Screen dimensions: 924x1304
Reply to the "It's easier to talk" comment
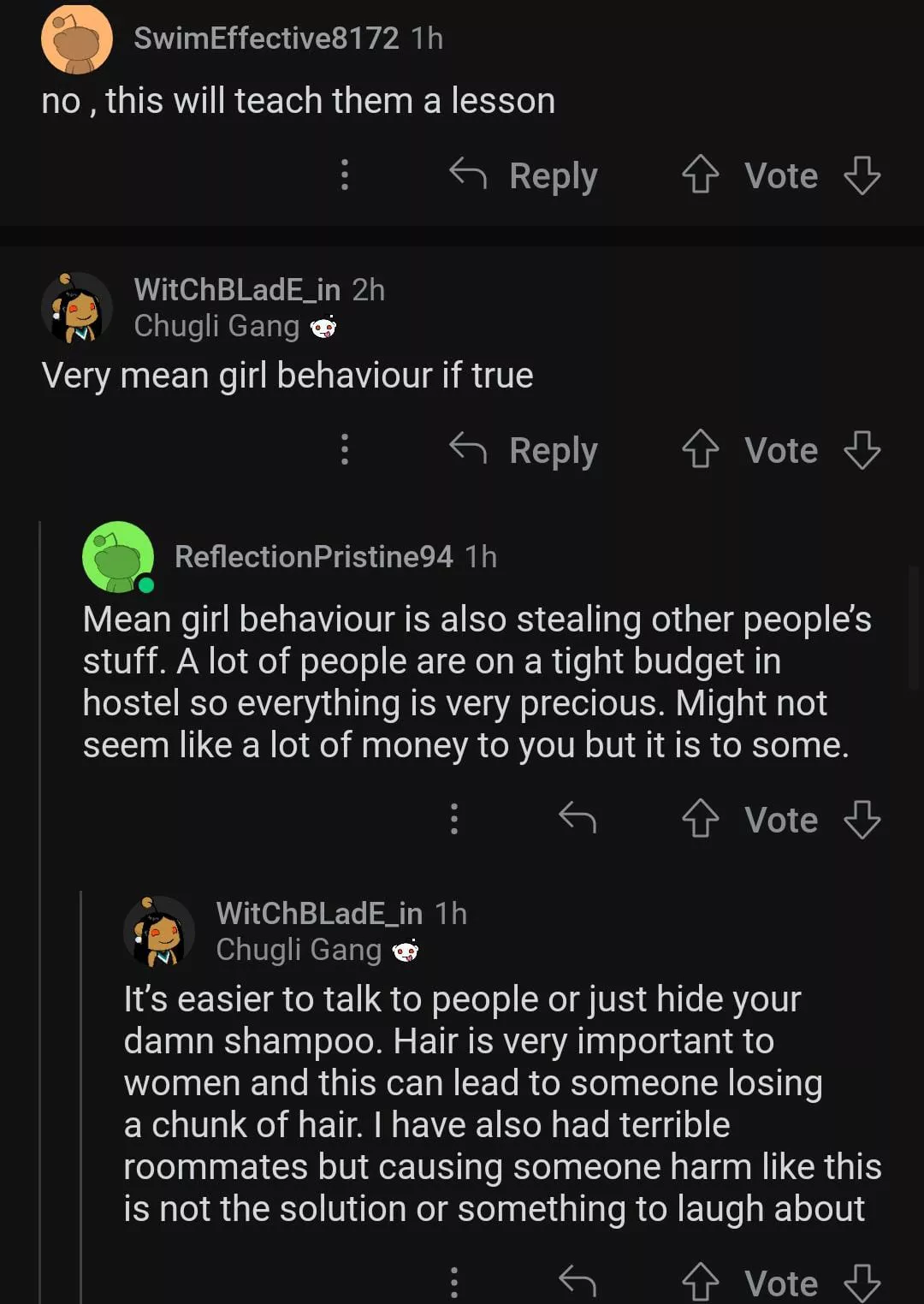[x=577, y=1282]
